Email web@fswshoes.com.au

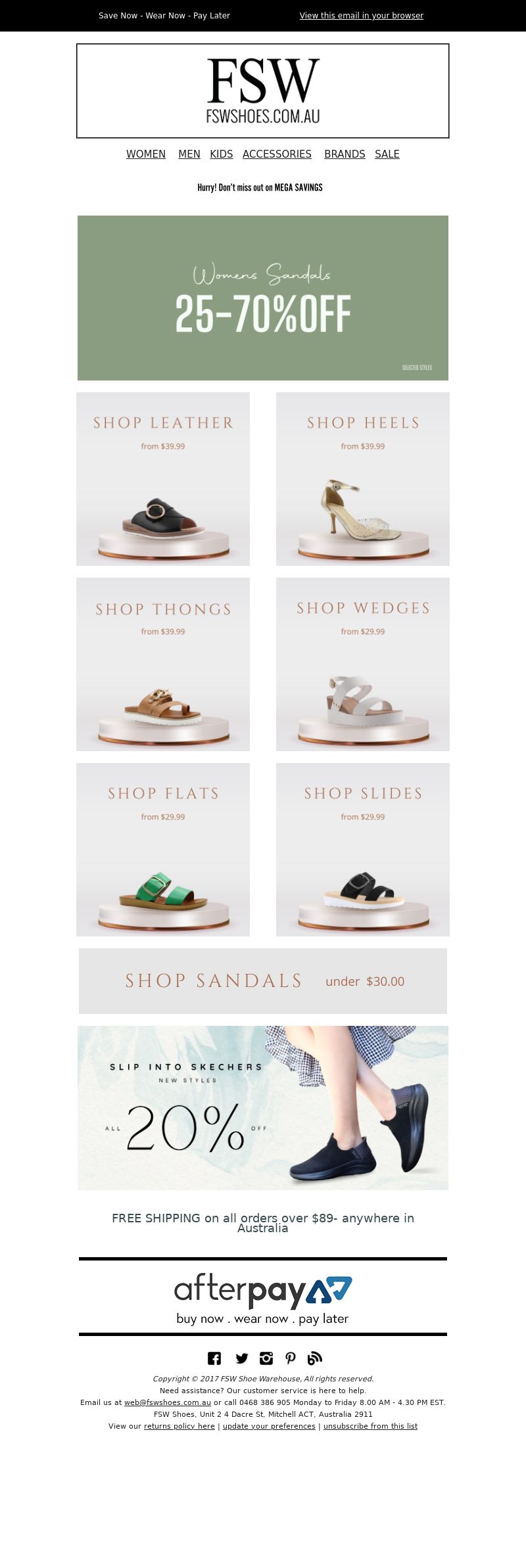168,1402
